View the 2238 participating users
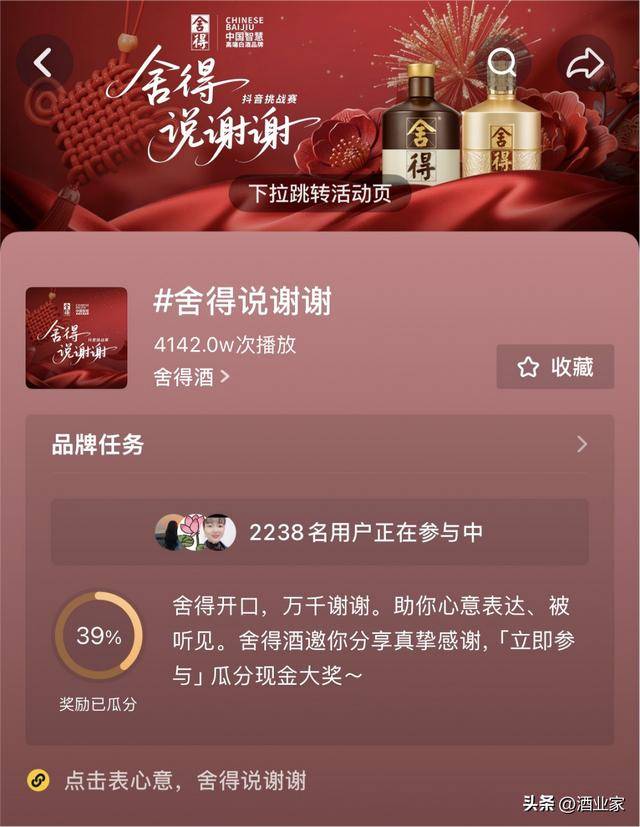640x827 pixels. pos(320,532)
